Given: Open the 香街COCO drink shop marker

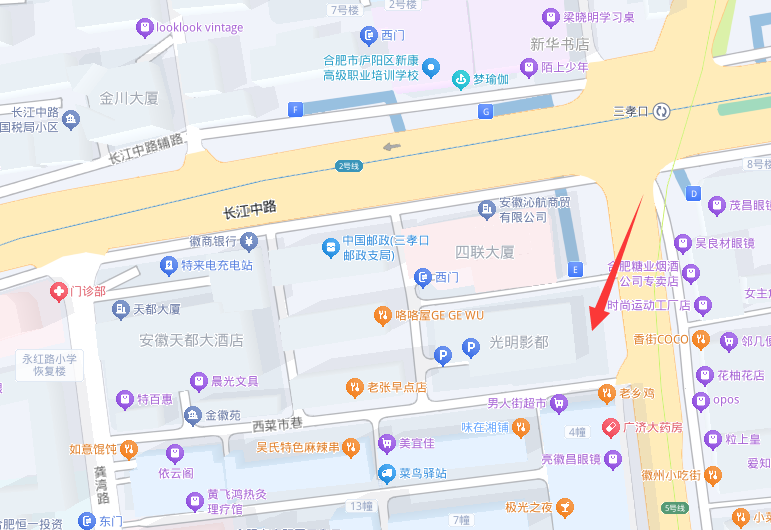Looking at the screenshot, I should click(701, 339).
